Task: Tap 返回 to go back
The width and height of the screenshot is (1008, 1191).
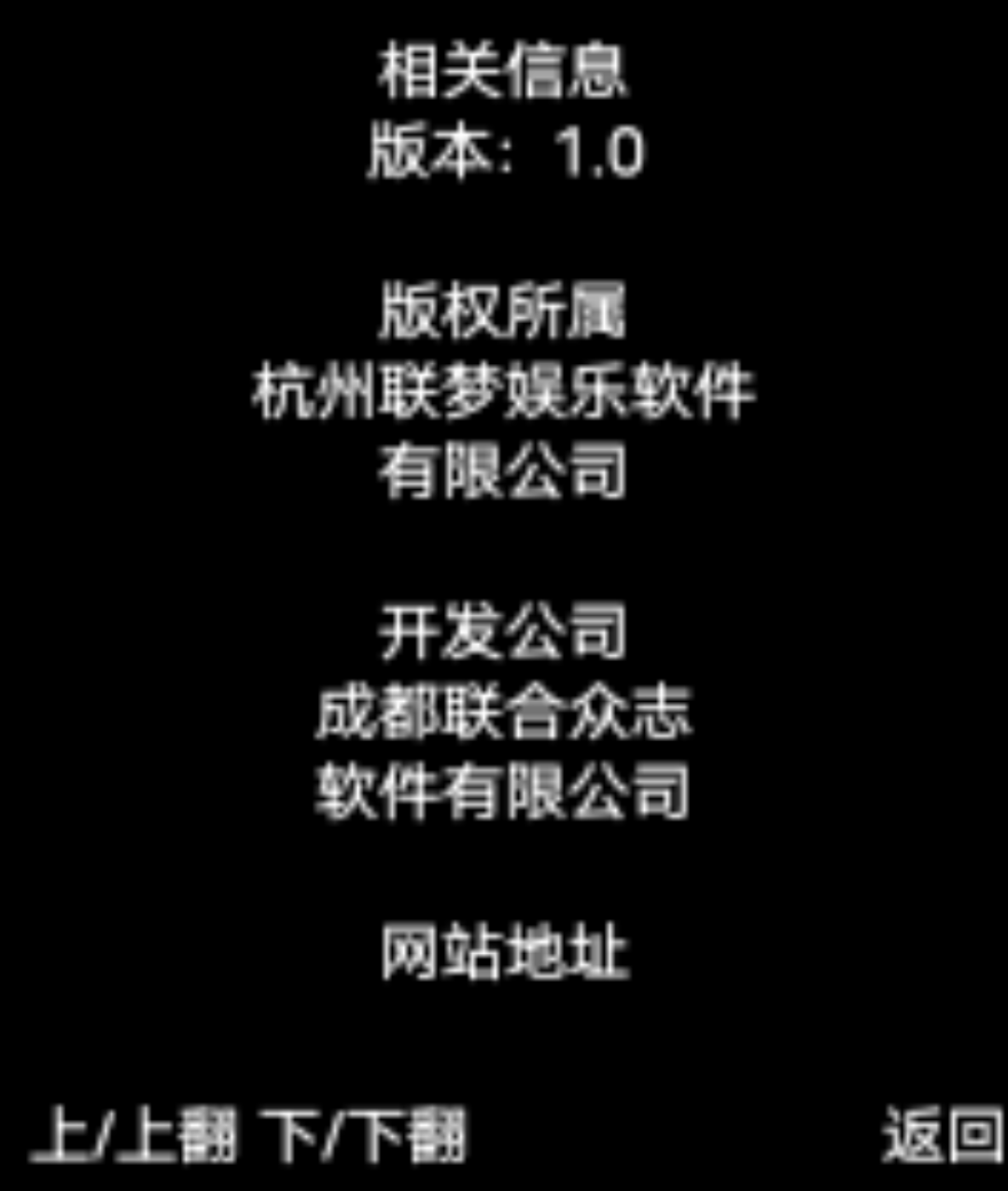Action: click(941, 1135)
